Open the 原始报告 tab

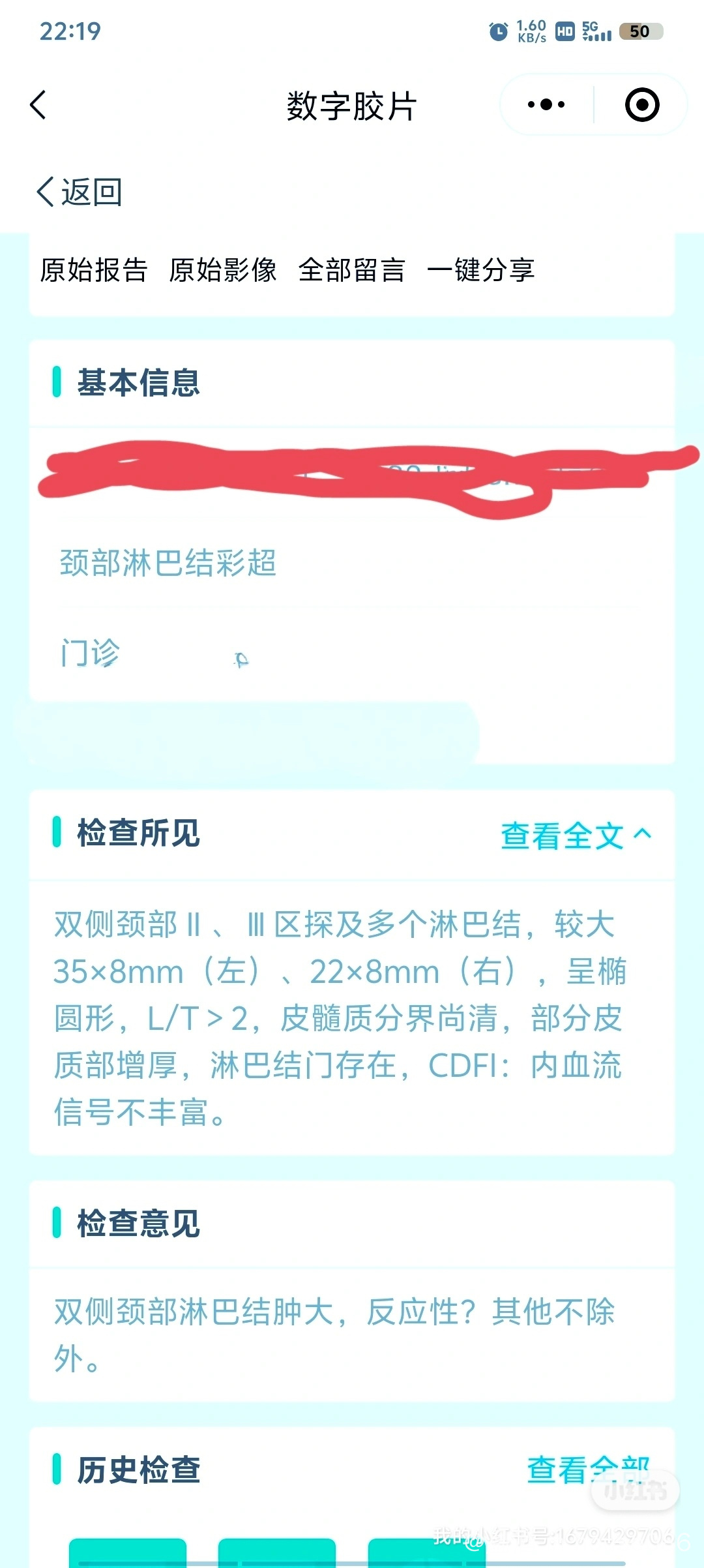click(94, 270)
